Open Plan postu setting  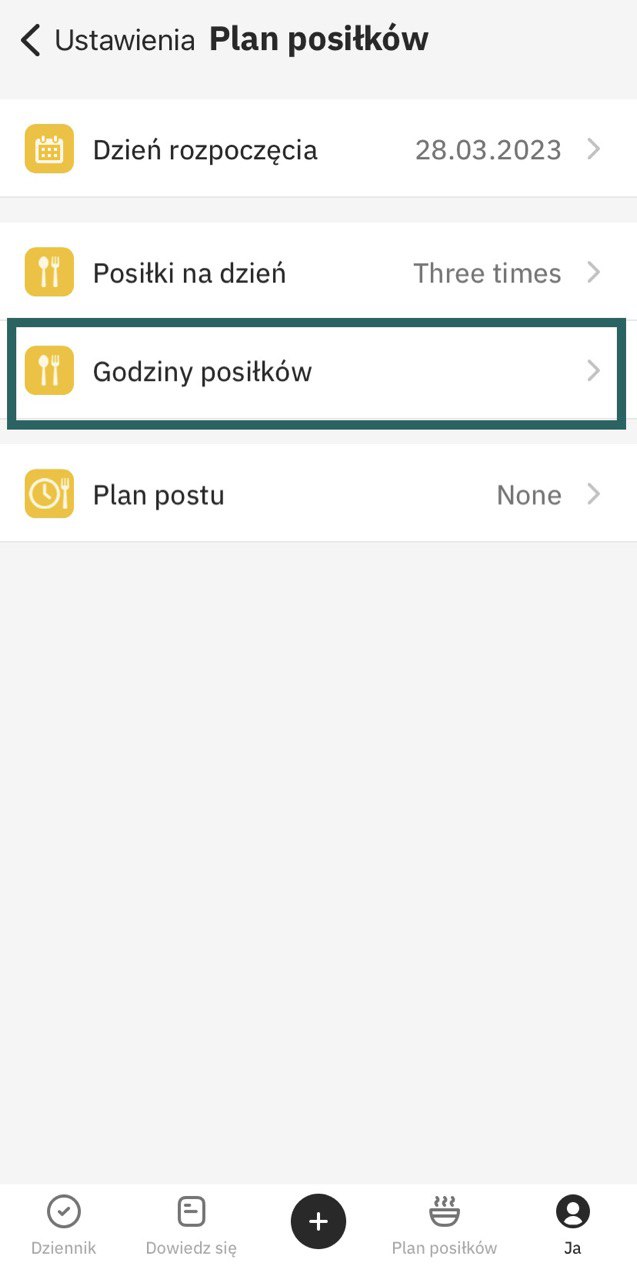pyautogui.click(x=318, y=495)
